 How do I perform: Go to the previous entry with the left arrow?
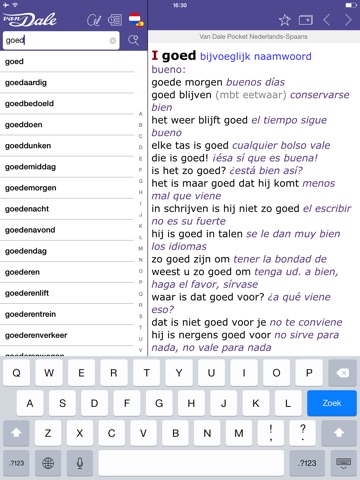click(327, 20)
